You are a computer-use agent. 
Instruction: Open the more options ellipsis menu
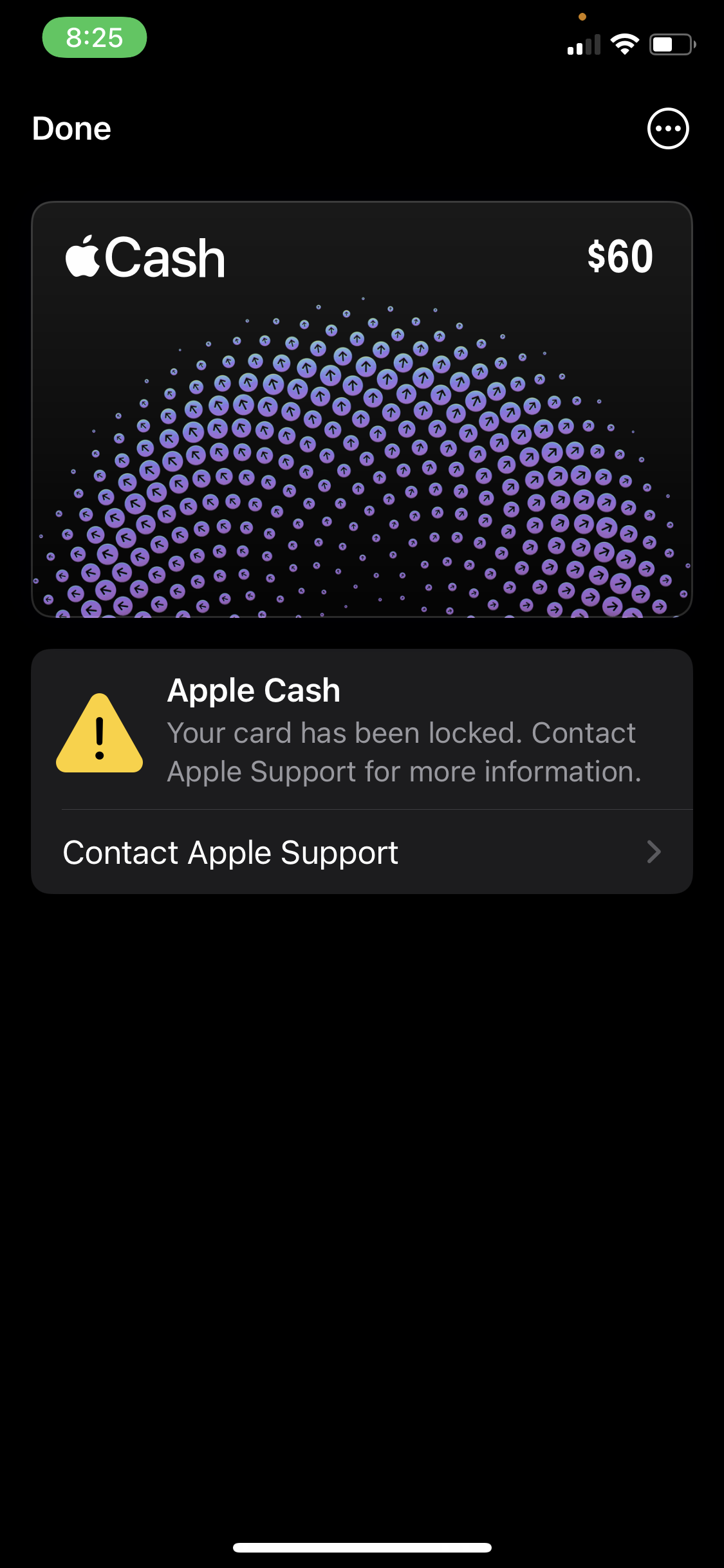[x=667, y=129]
